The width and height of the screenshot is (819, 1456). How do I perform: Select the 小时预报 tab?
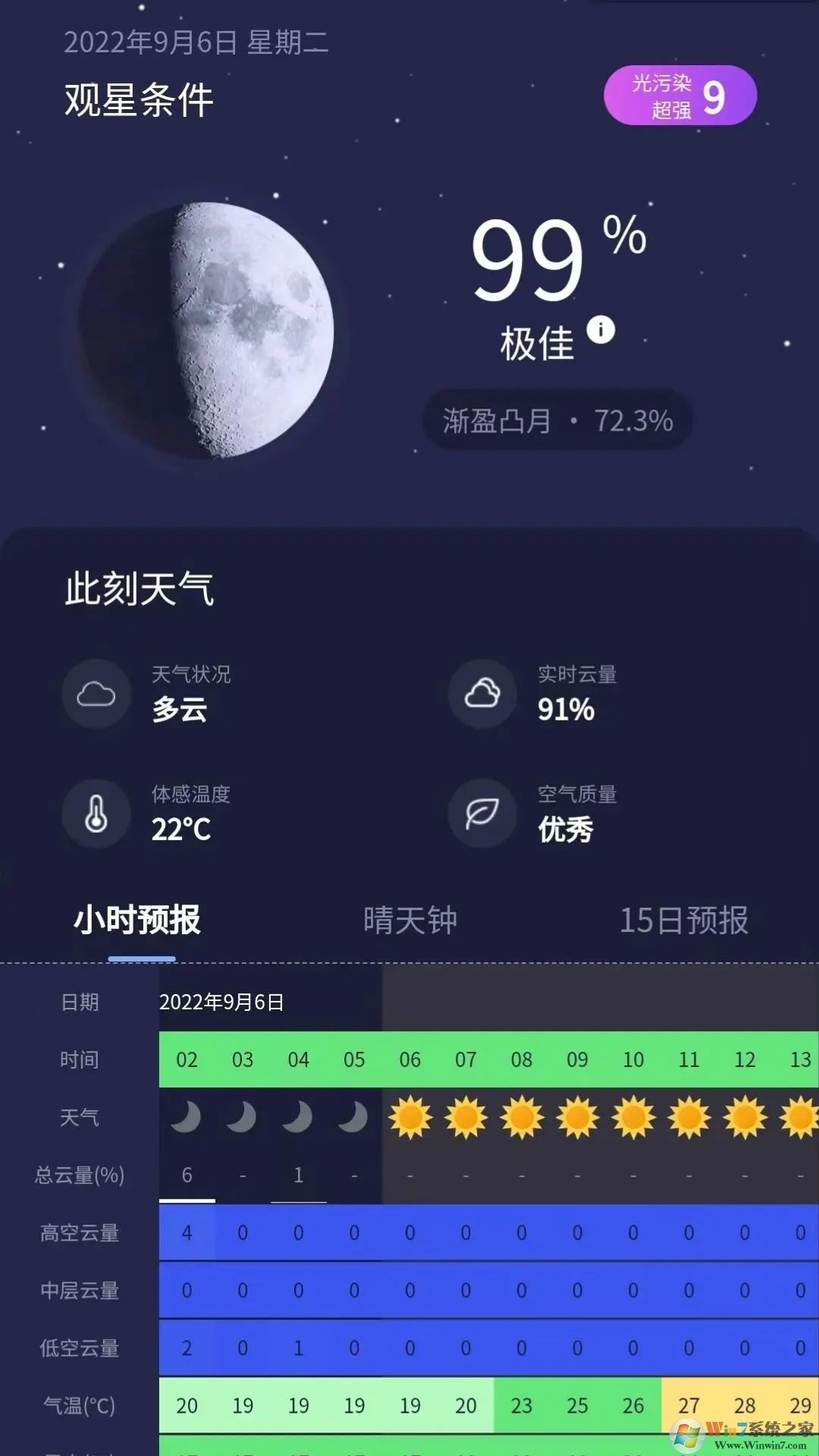[x=137, y=920]
